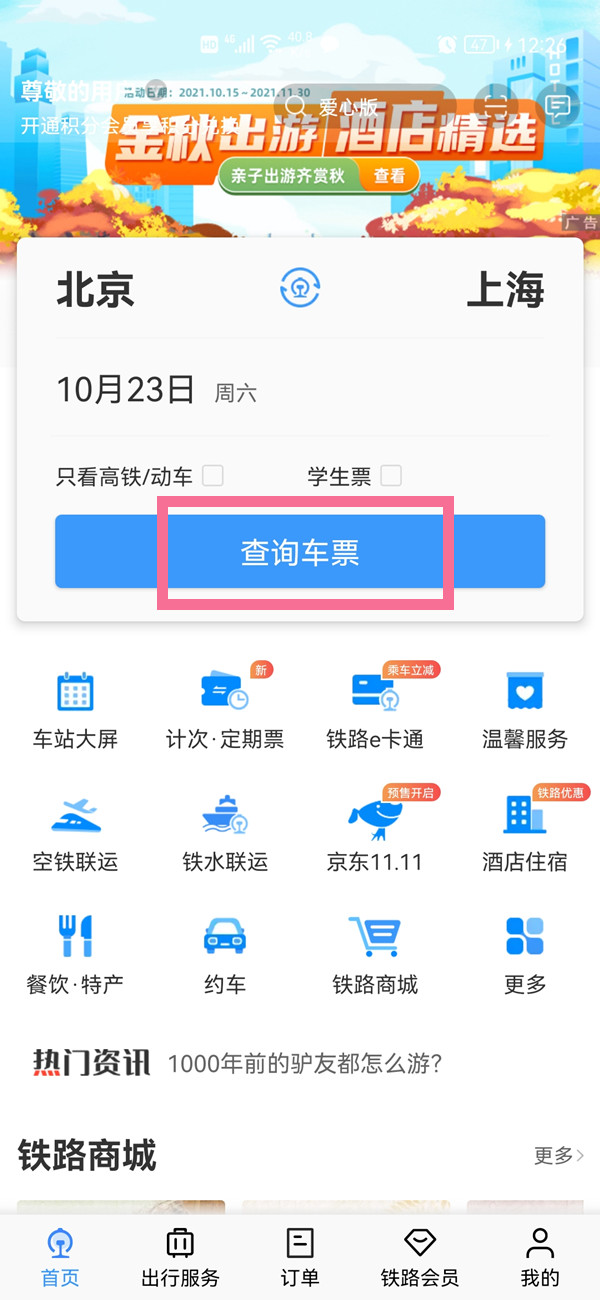The image size is (600, 1300).
Task: Open 酒店住宿
Action: [525, 832]
